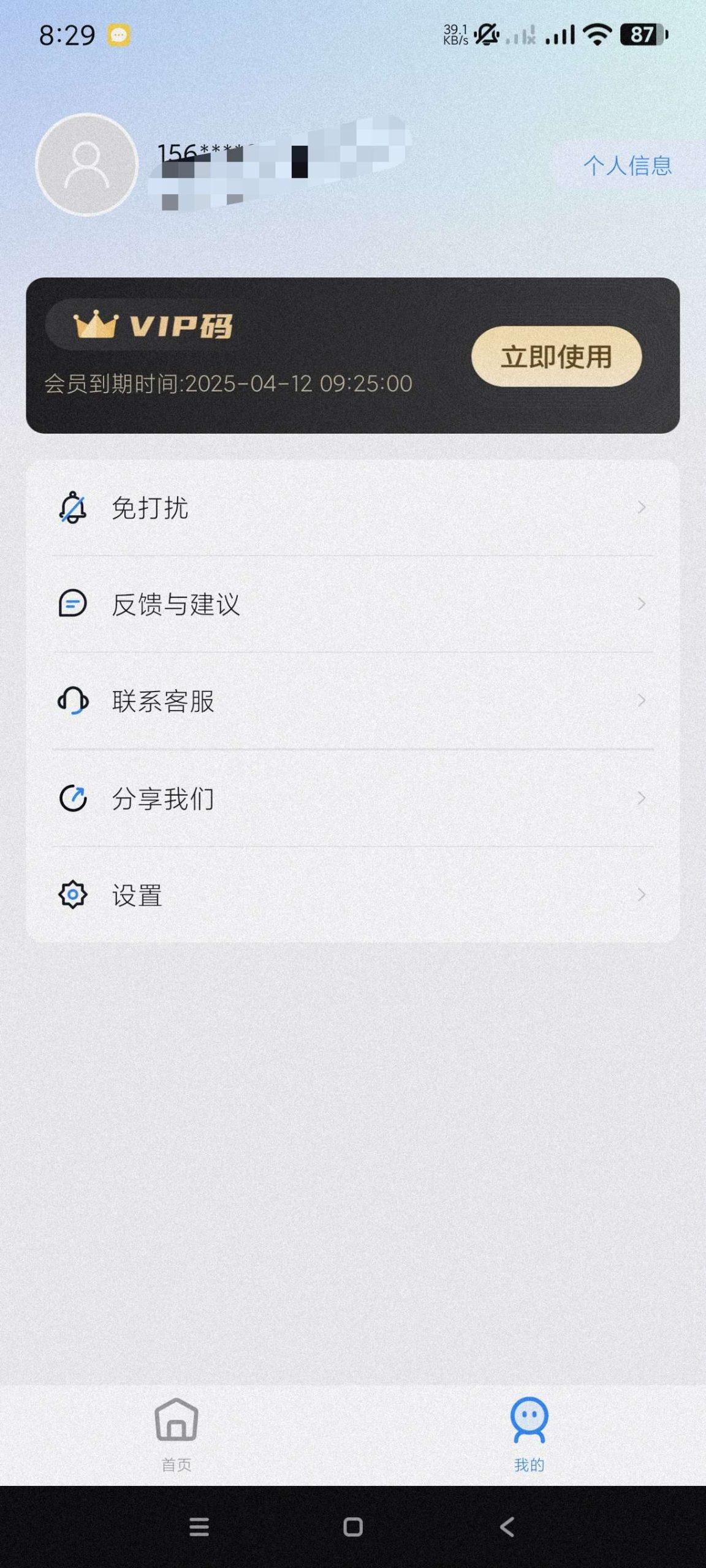Select the 分享我们 share row

pos(353,798)
